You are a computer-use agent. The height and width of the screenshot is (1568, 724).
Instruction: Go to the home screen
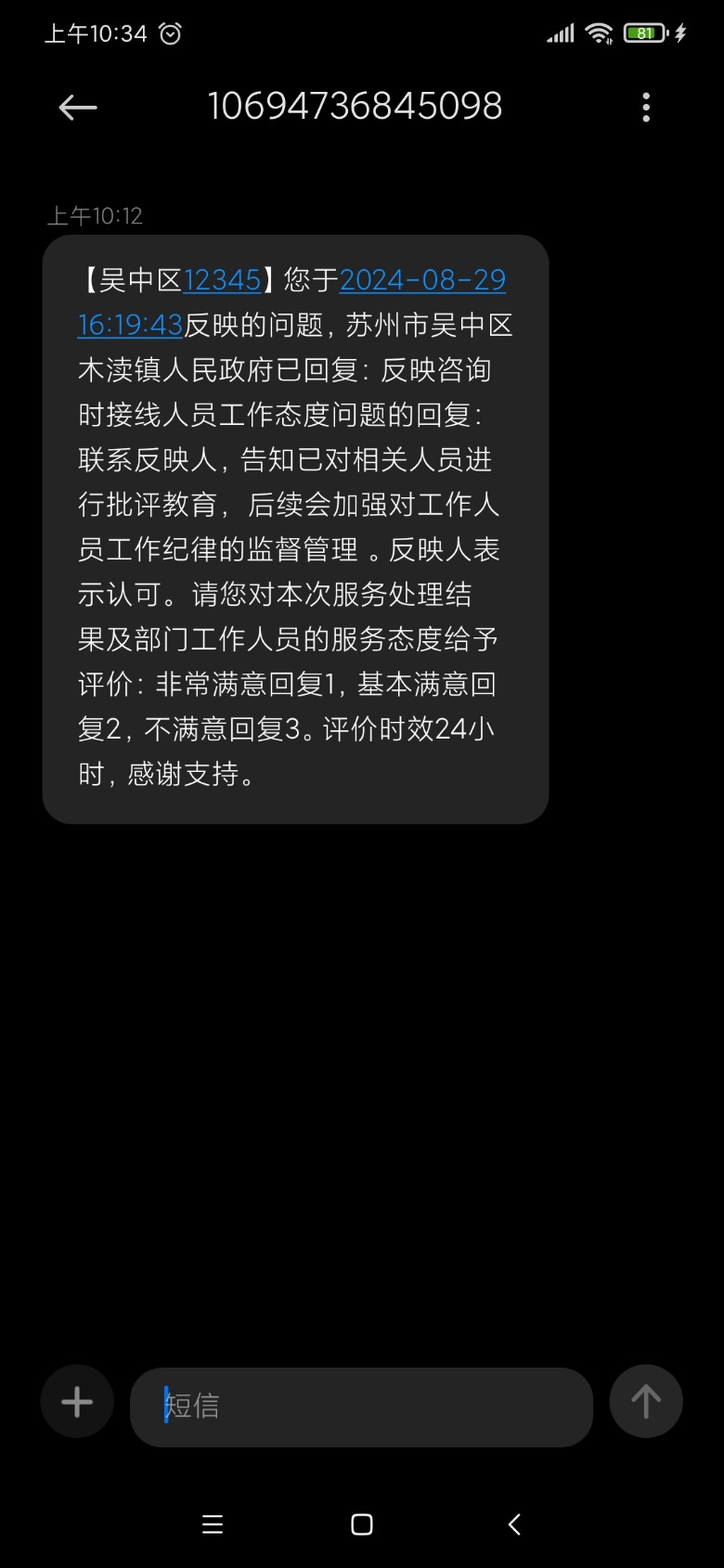(362, 1524)
